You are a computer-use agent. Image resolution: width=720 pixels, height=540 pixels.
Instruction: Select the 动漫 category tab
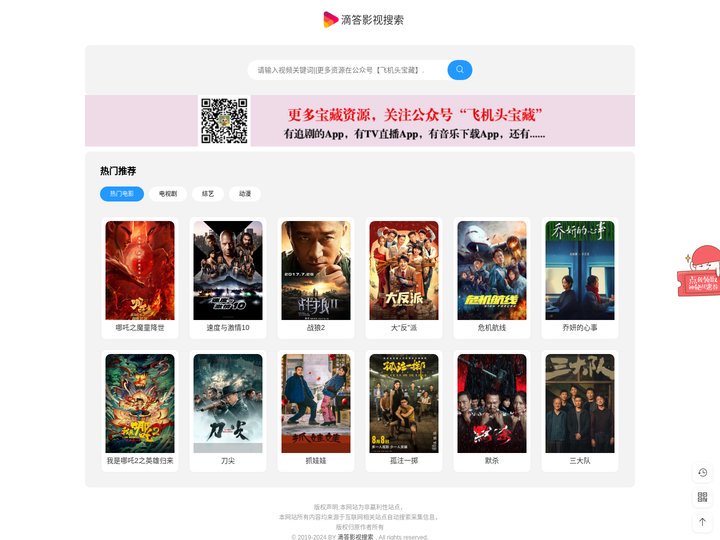click(245, 194)
